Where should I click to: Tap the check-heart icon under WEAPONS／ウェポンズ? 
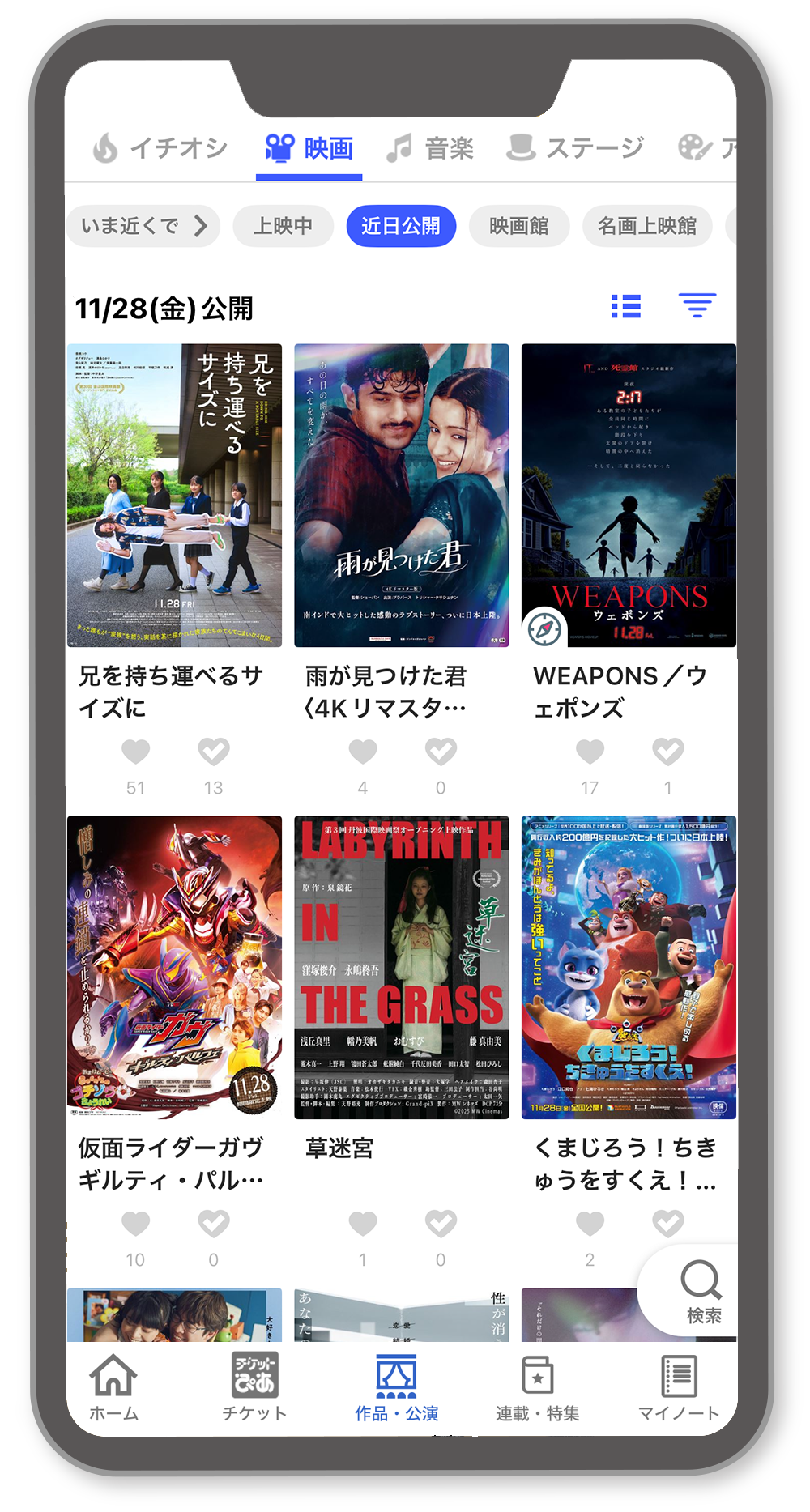668,752
